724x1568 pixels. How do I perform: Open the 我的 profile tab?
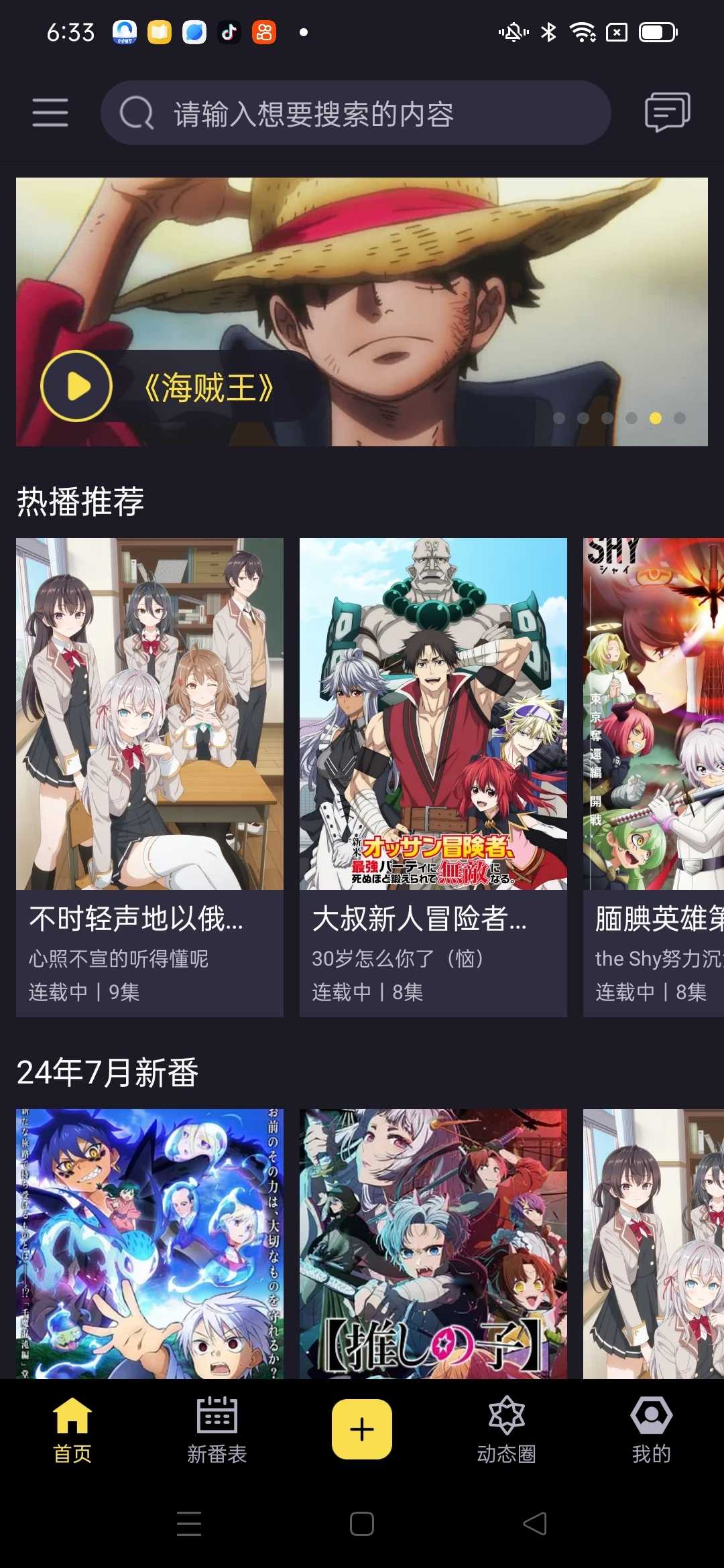(x=651, y=1430)
